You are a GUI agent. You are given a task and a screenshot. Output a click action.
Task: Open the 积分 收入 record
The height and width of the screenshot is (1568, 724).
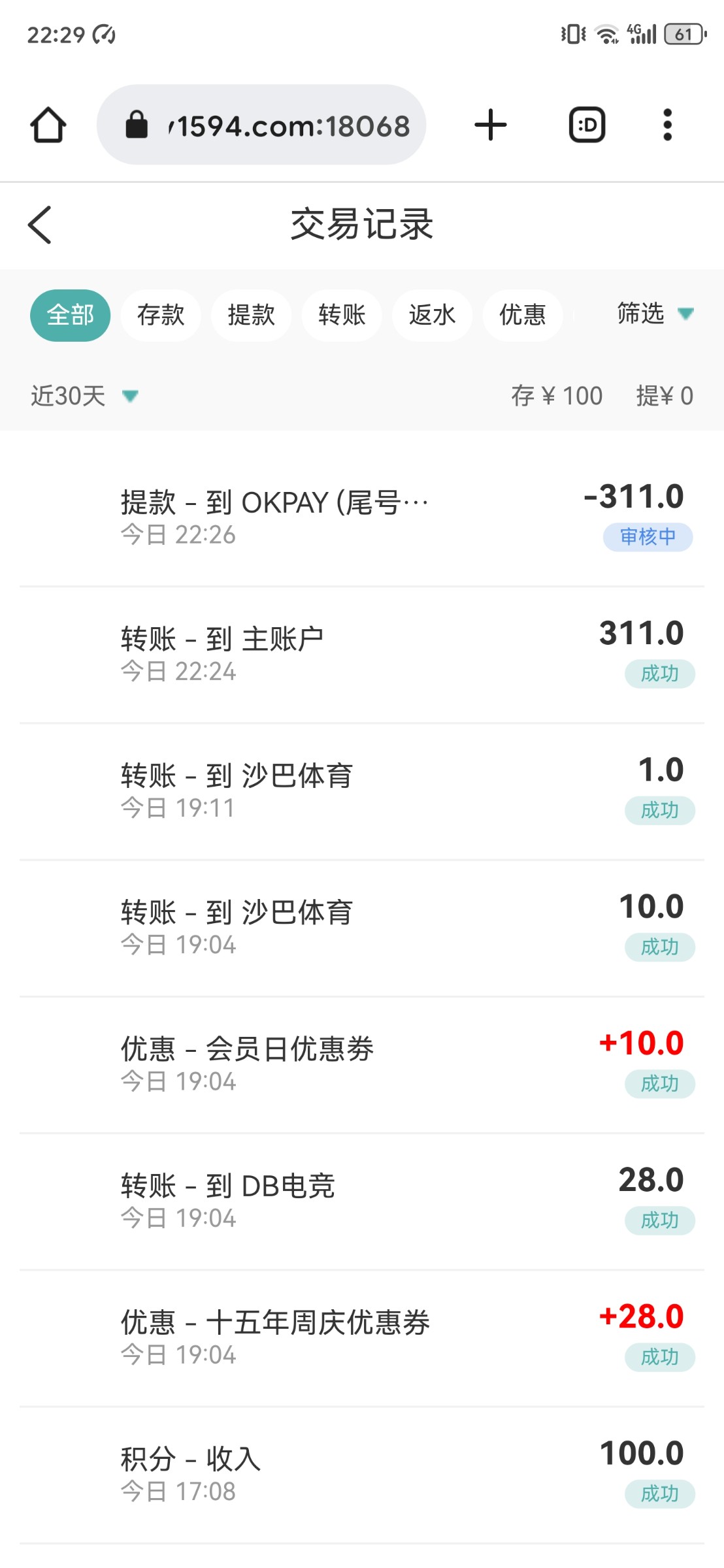tap(362, 1475)
